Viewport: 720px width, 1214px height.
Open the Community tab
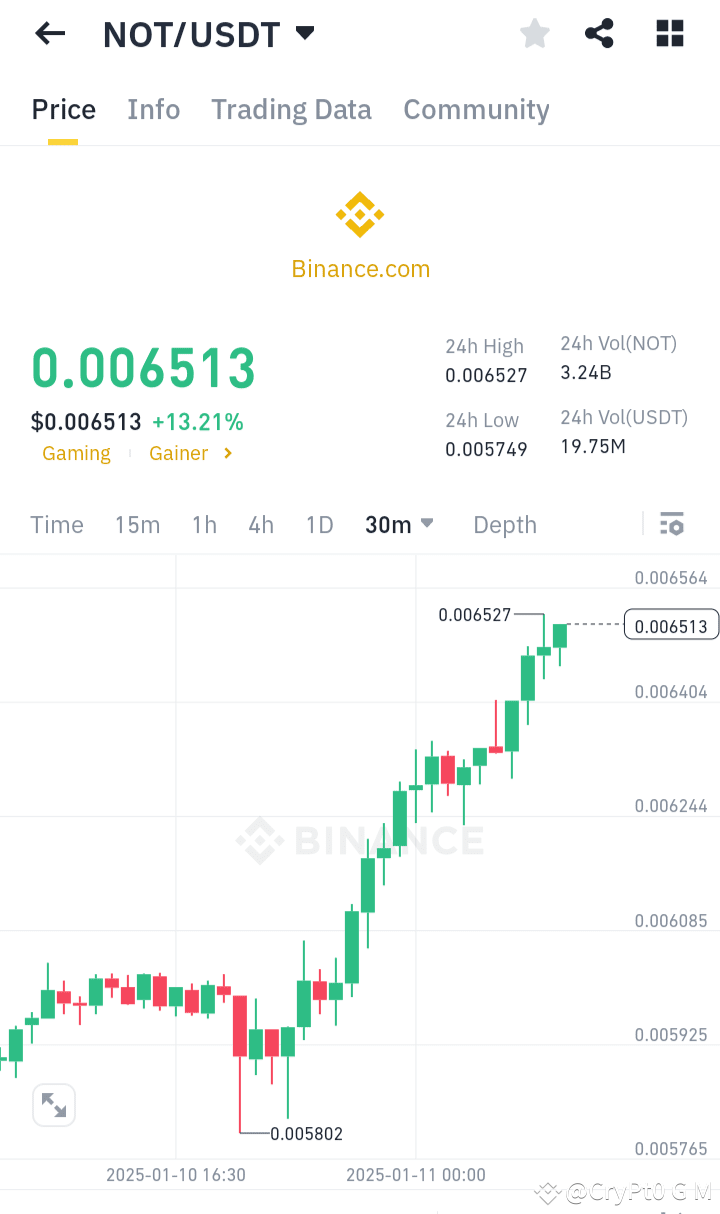(476, 109)
